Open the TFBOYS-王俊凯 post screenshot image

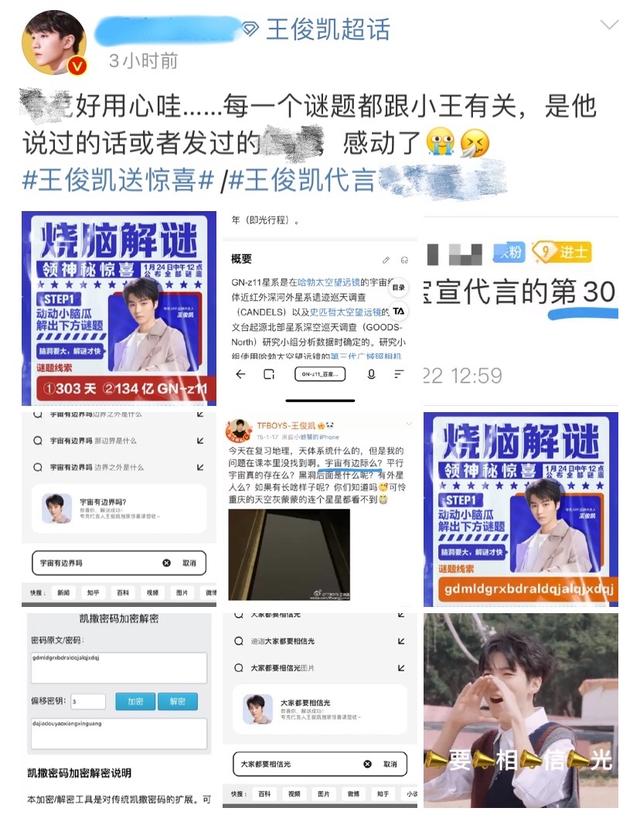(x=319, y=506)
